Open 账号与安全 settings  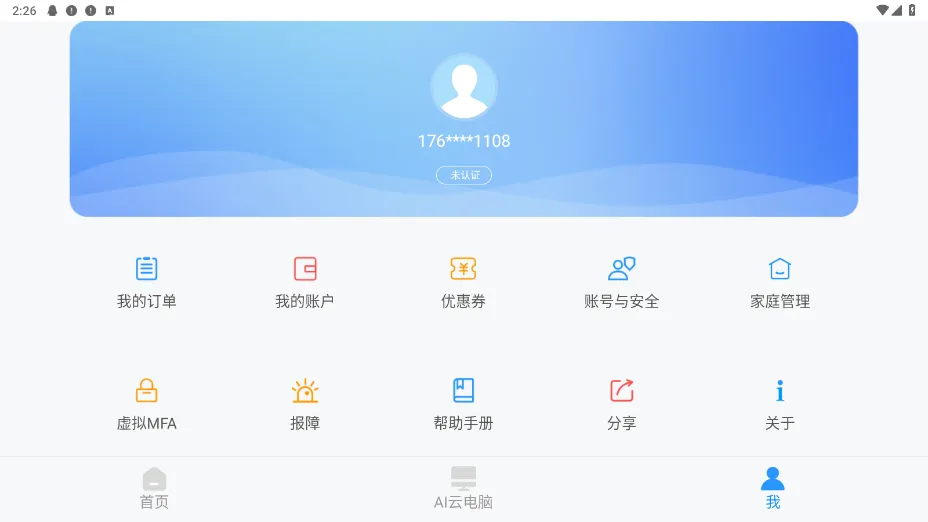point(621,282)
